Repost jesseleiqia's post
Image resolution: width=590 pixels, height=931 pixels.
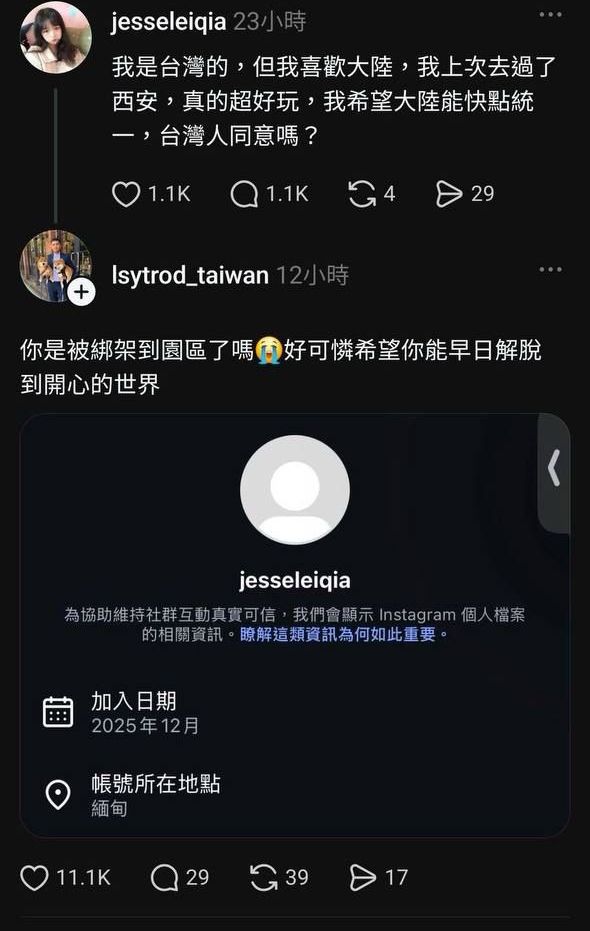pos(361,194)
